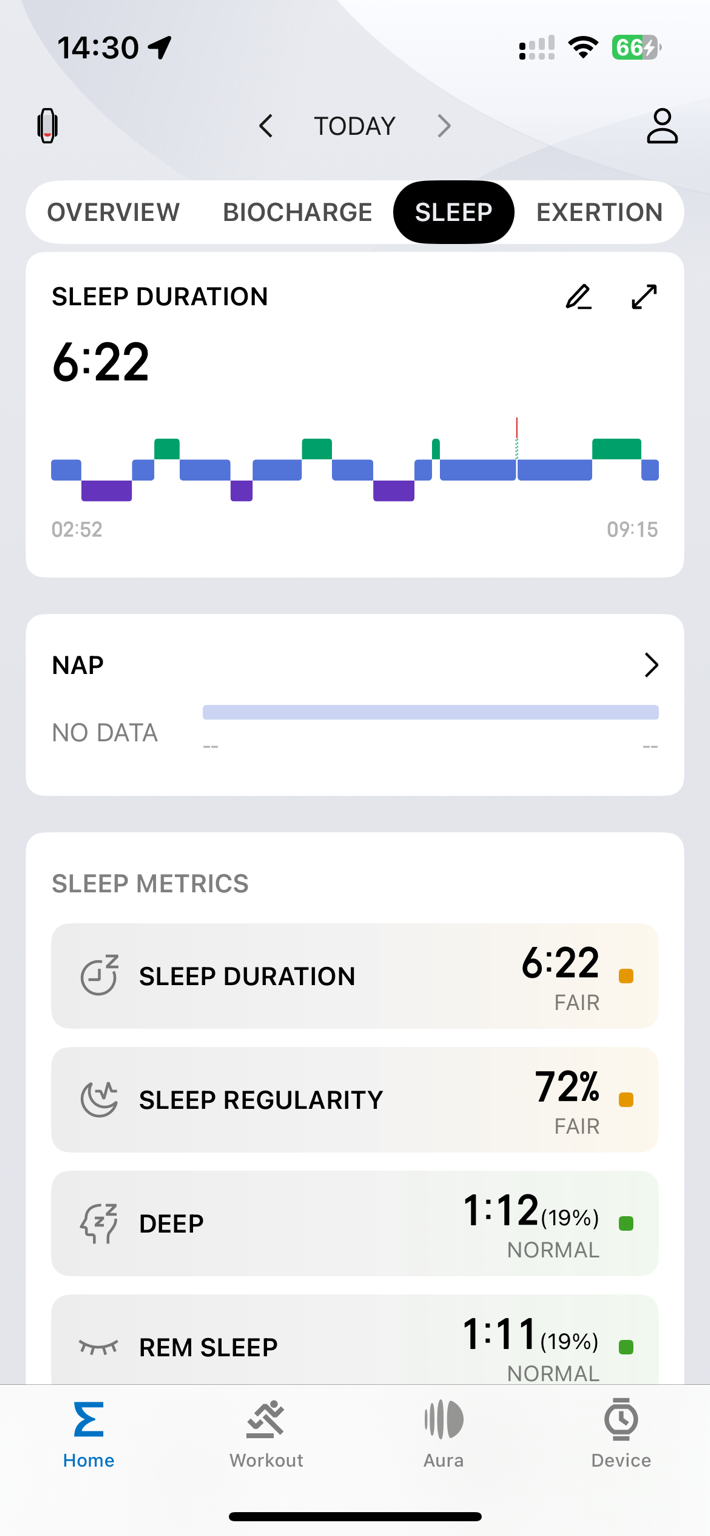The image size is (710, 1536).
Task: Open the user profile
Action: (x=662, y=126)
